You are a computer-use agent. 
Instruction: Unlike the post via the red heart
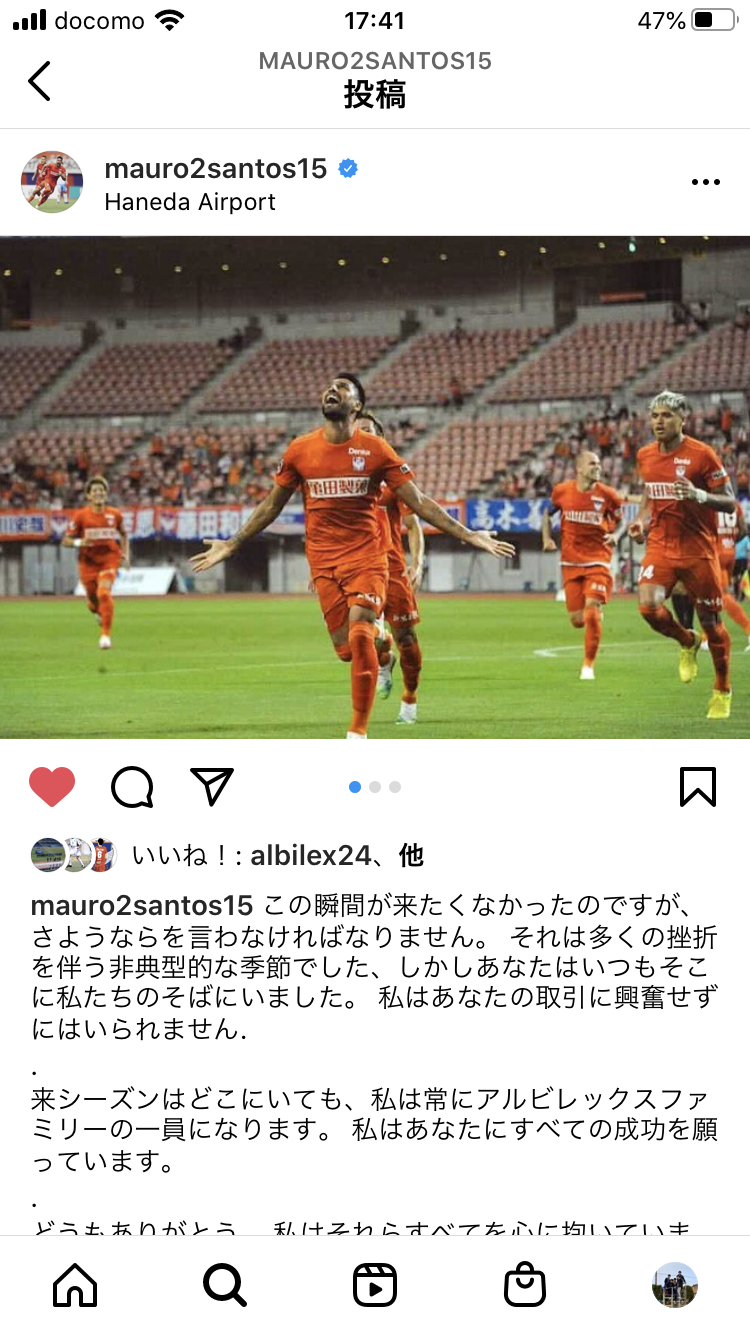[52, 787]
